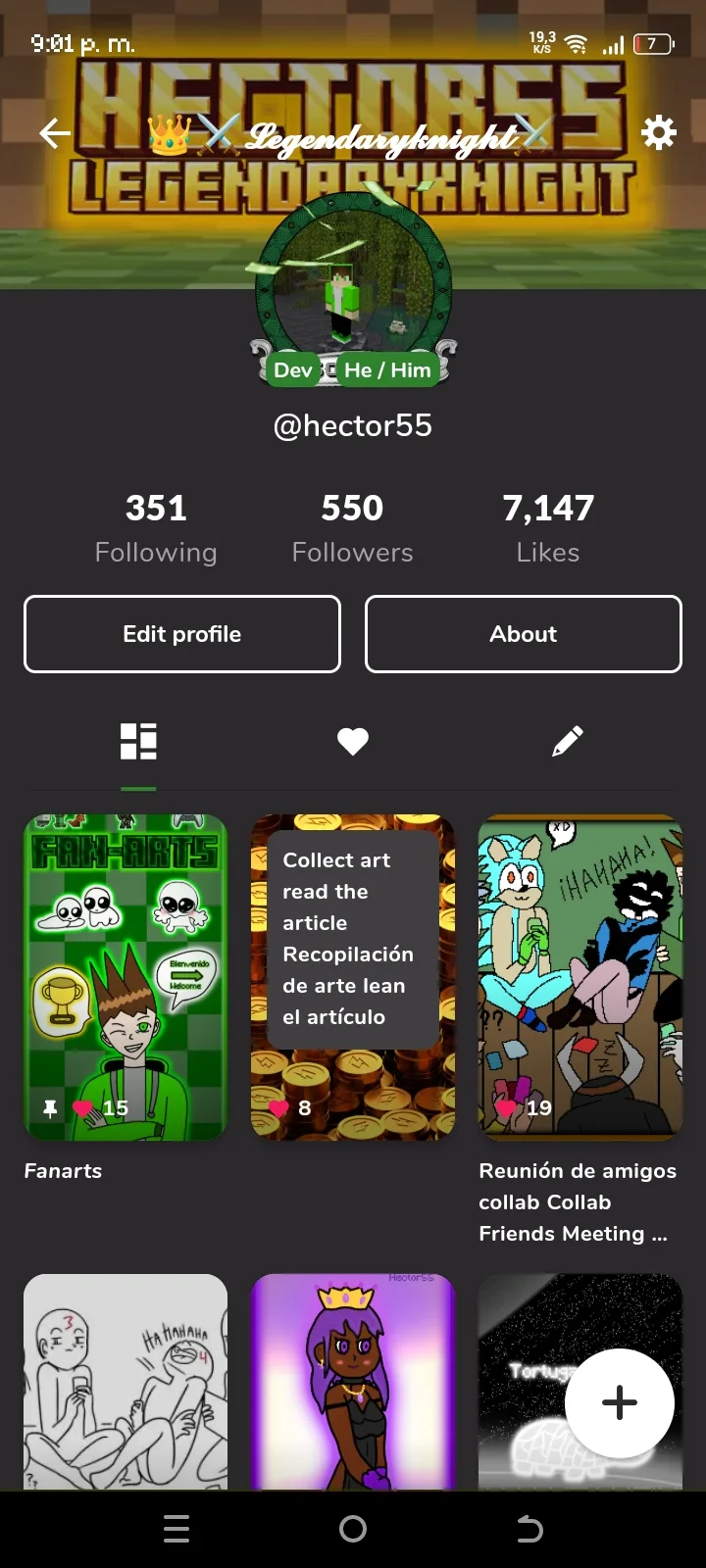This screenshot has height=1568, width=706.
Task: Open the Collect art read the article post
Action: pos(353,977)
